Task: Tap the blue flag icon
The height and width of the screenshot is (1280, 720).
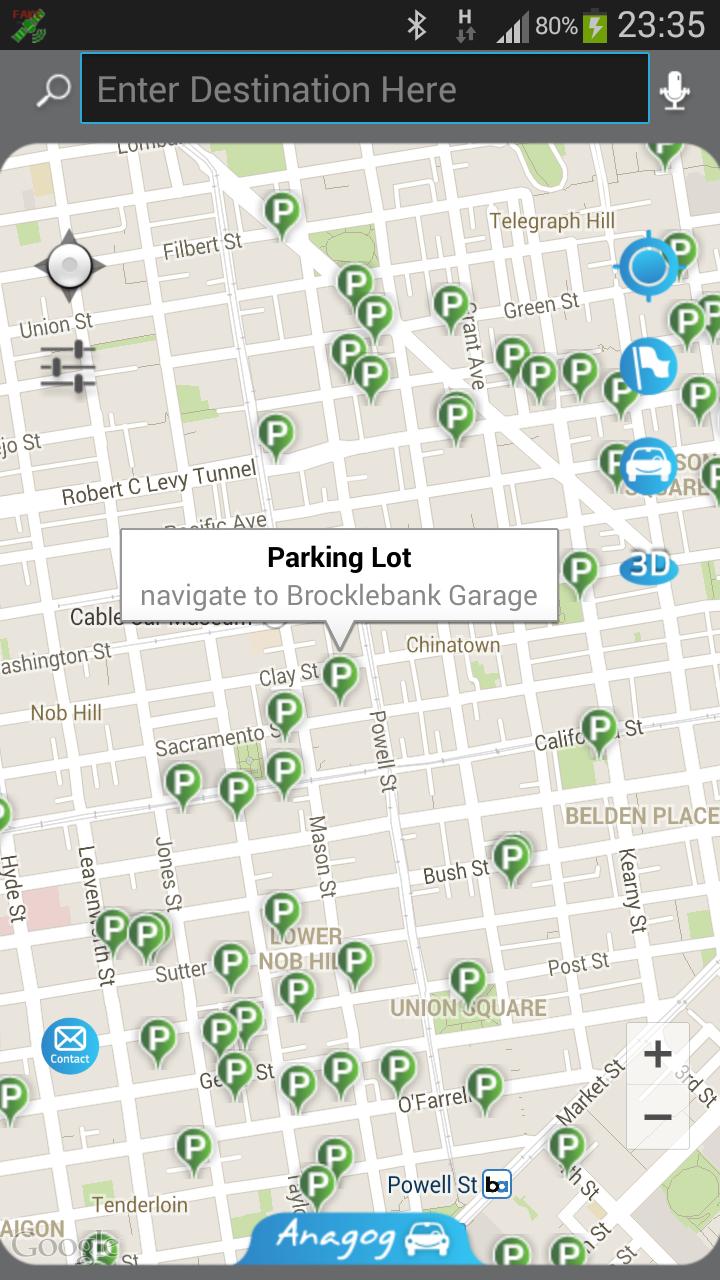Action: pos(648,366)
